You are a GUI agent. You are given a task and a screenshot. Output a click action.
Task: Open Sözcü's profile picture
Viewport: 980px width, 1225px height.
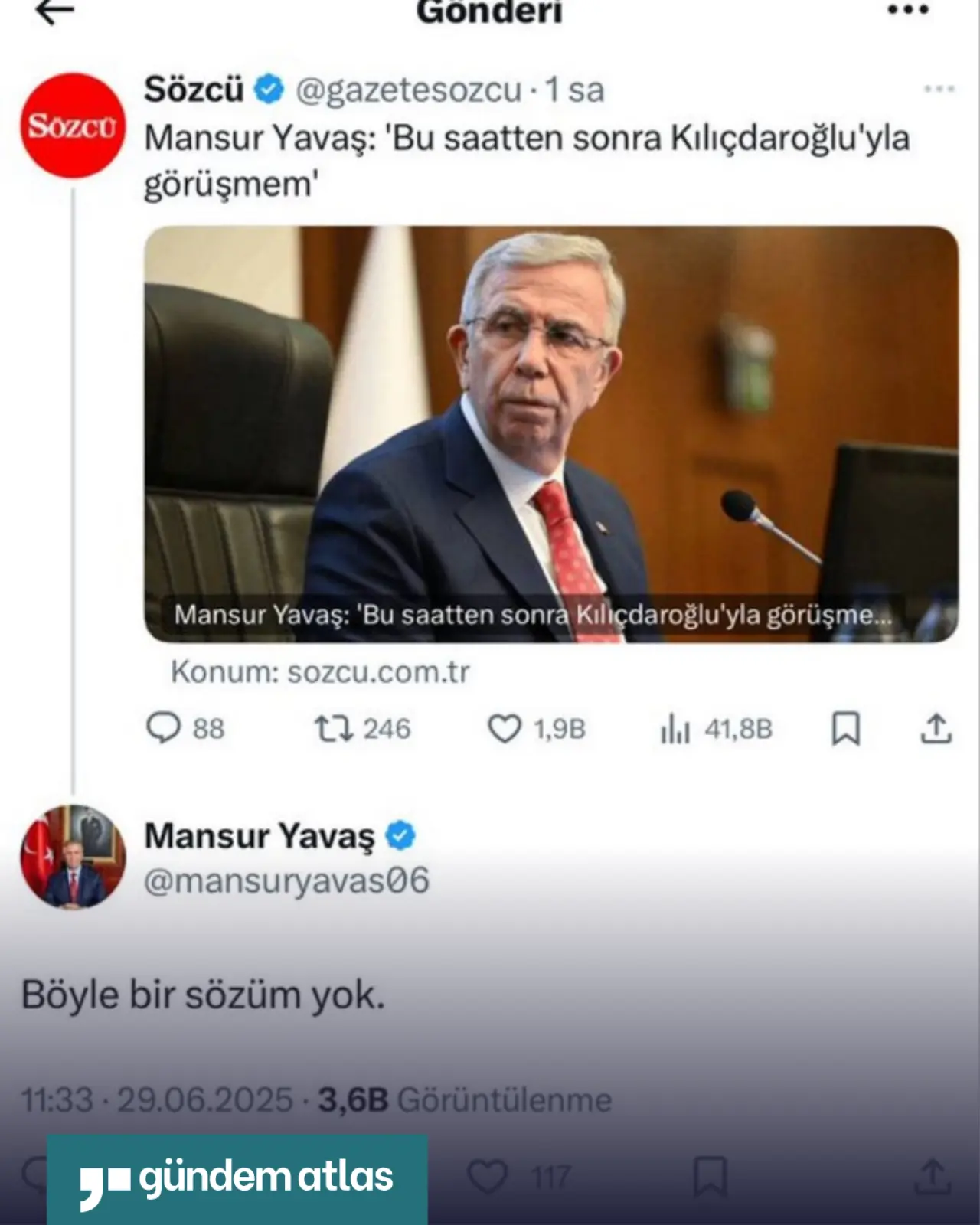(73, 126)
